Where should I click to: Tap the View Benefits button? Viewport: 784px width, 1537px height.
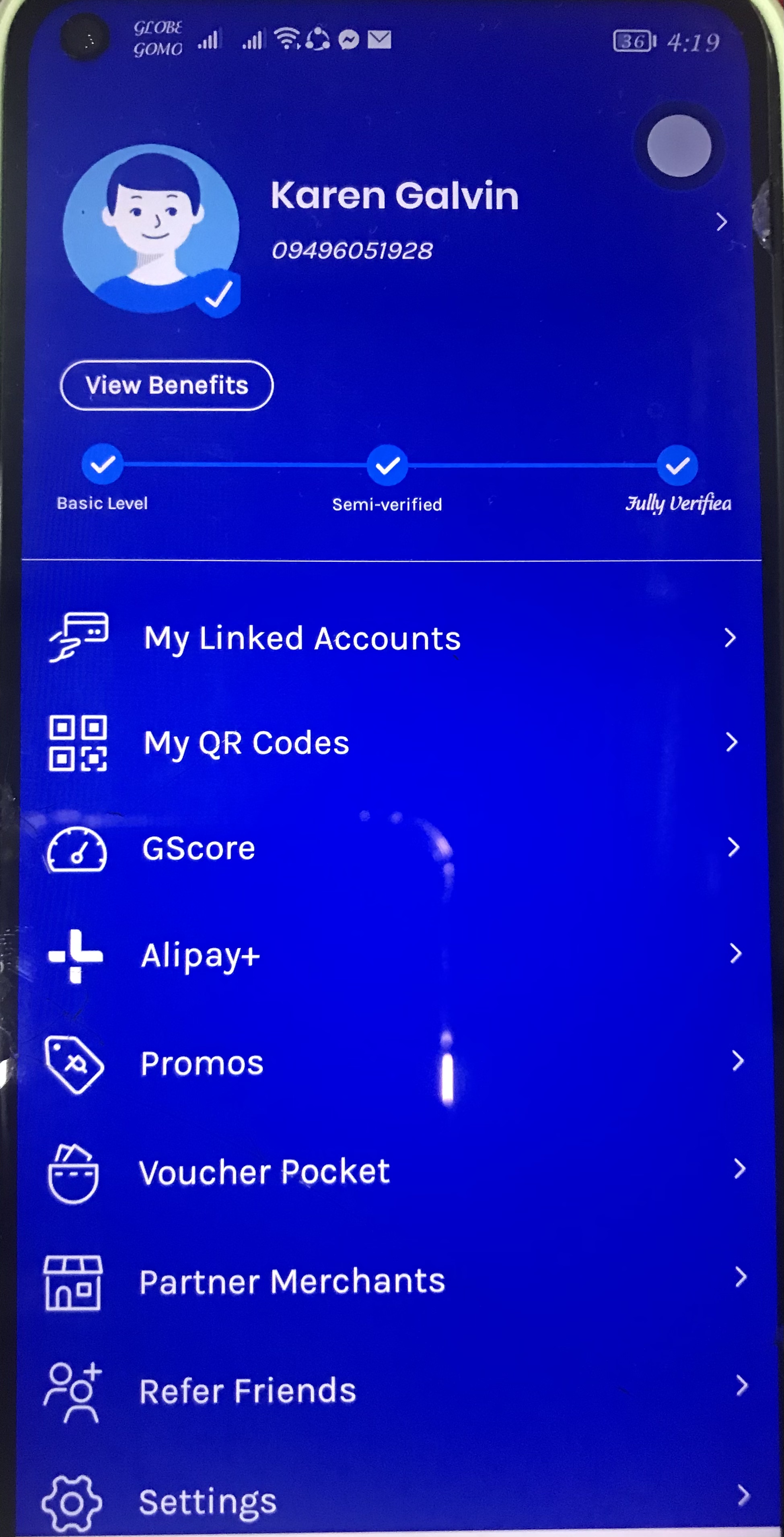167,386
